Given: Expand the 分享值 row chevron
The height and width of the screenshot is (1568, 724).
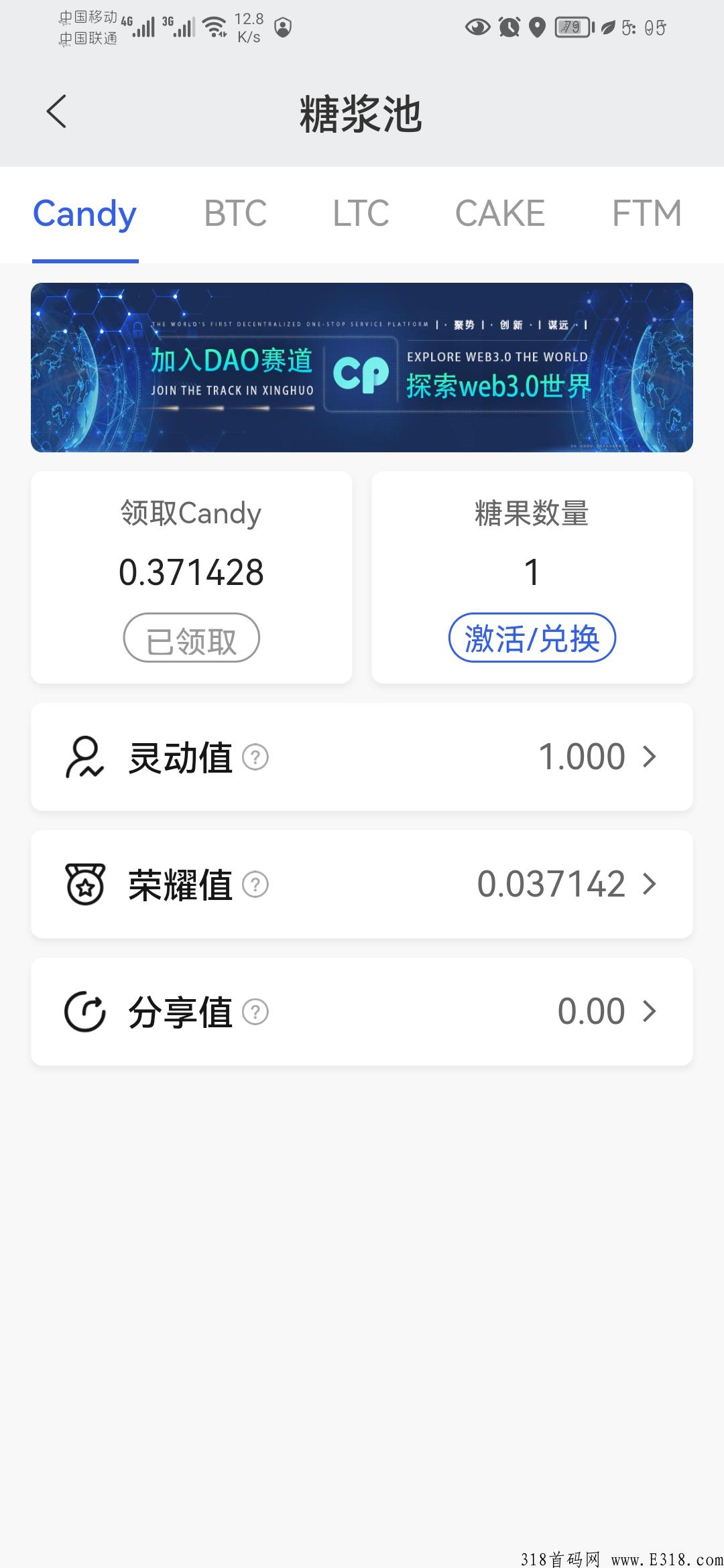Looking at the screenshot, I should 648,1010.
